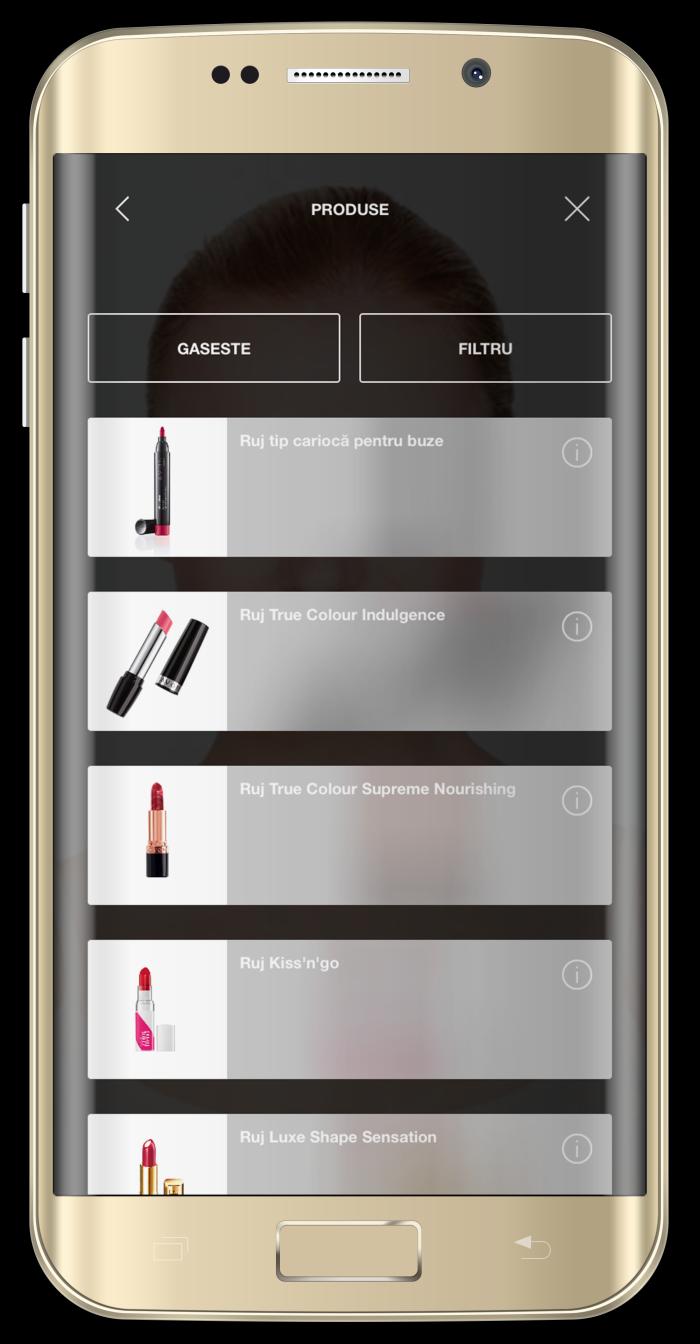700x1344 pixels.
Task: Close the Produse panel
Action: point(577,209)
